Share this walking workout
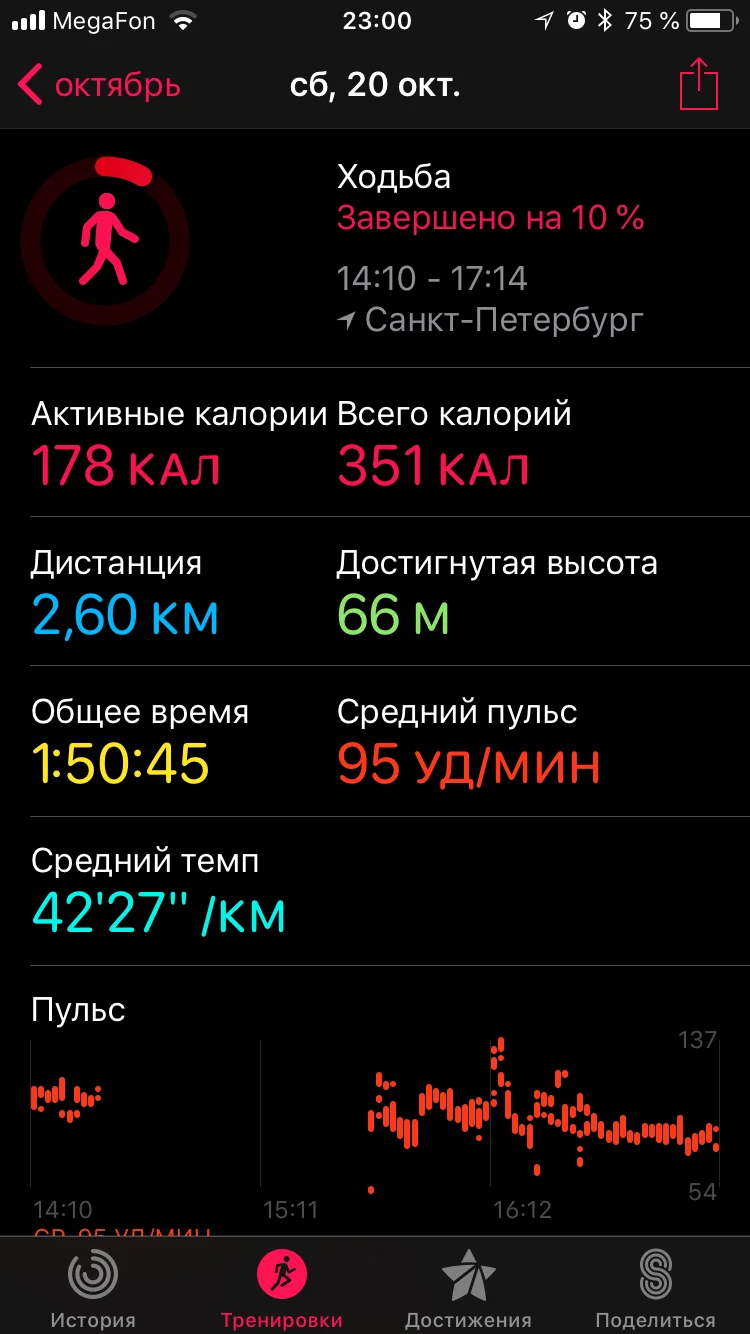This screenshot has height=1334, width=750. [x=699, y=85]
